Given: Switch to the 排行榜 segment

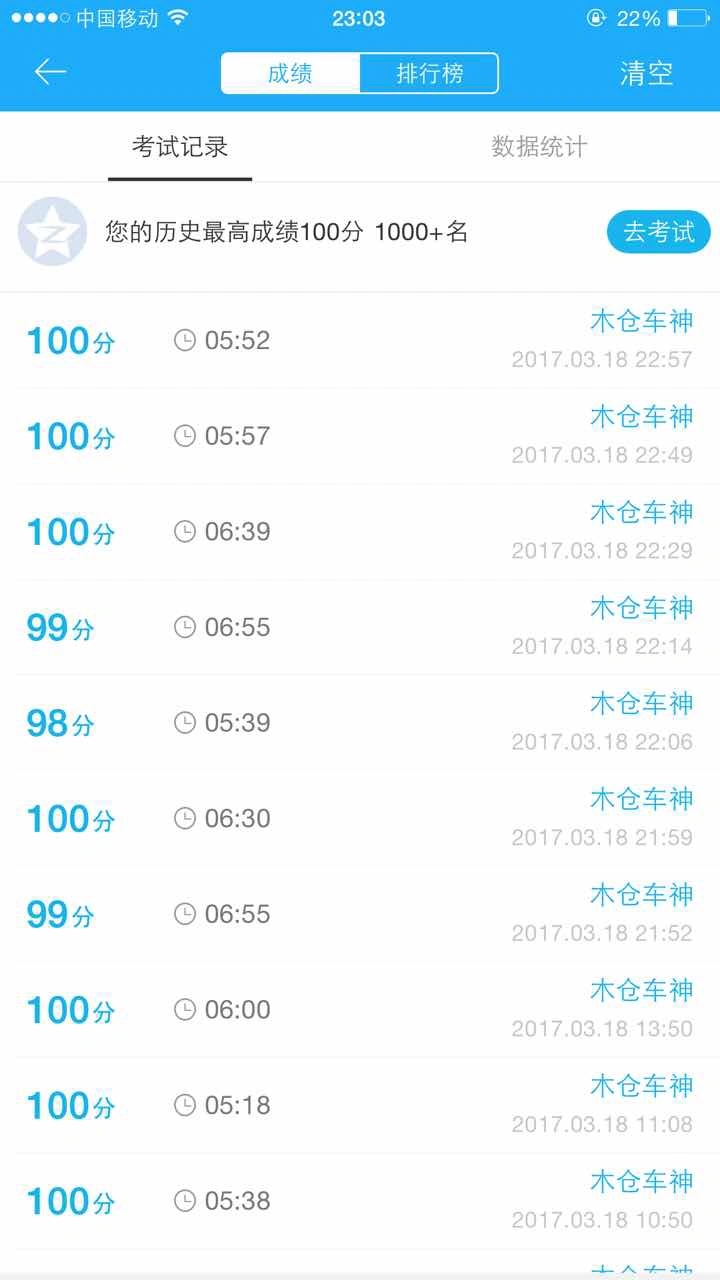Looking at the screenshot, I should [429, 73].
